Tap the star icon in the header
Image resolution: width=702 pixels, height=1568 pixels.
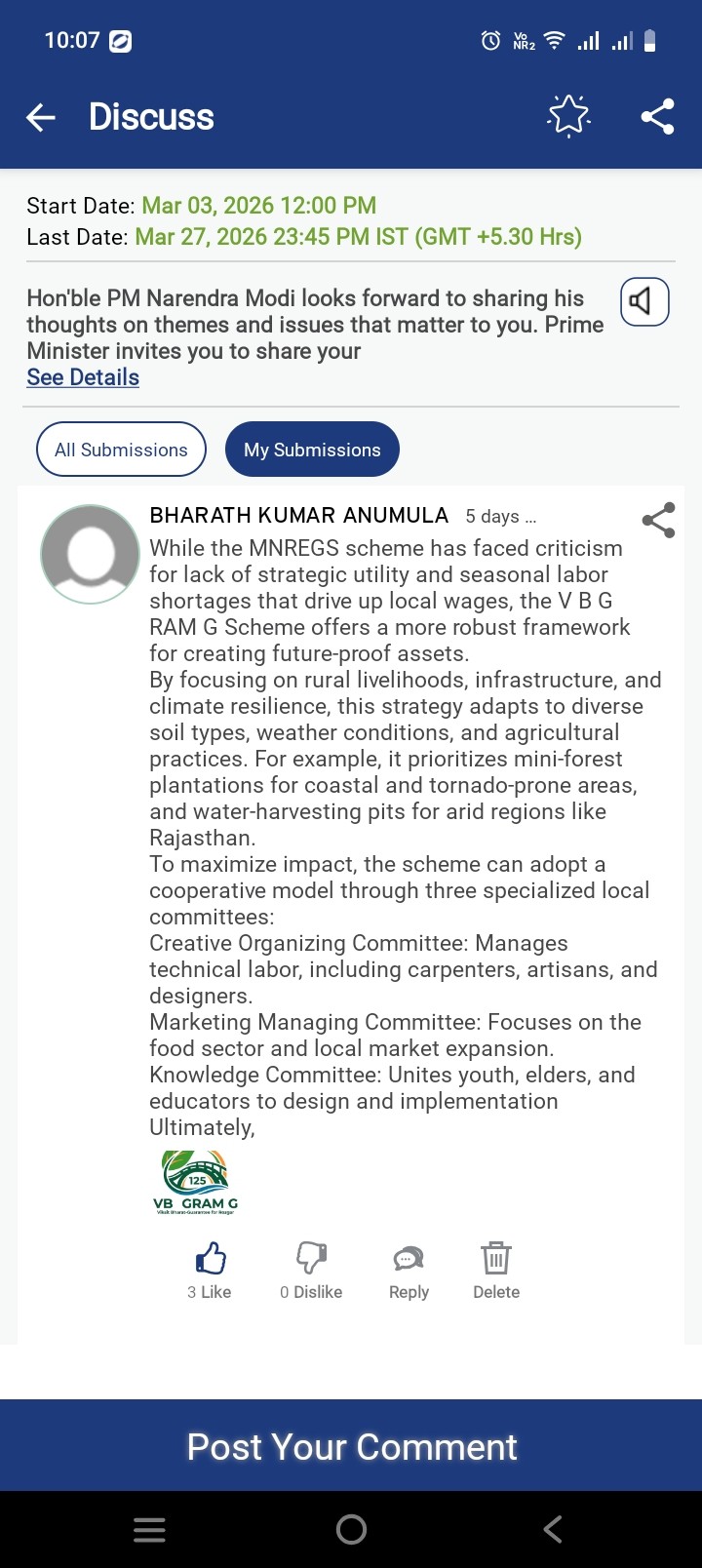(x=569, y=116)
